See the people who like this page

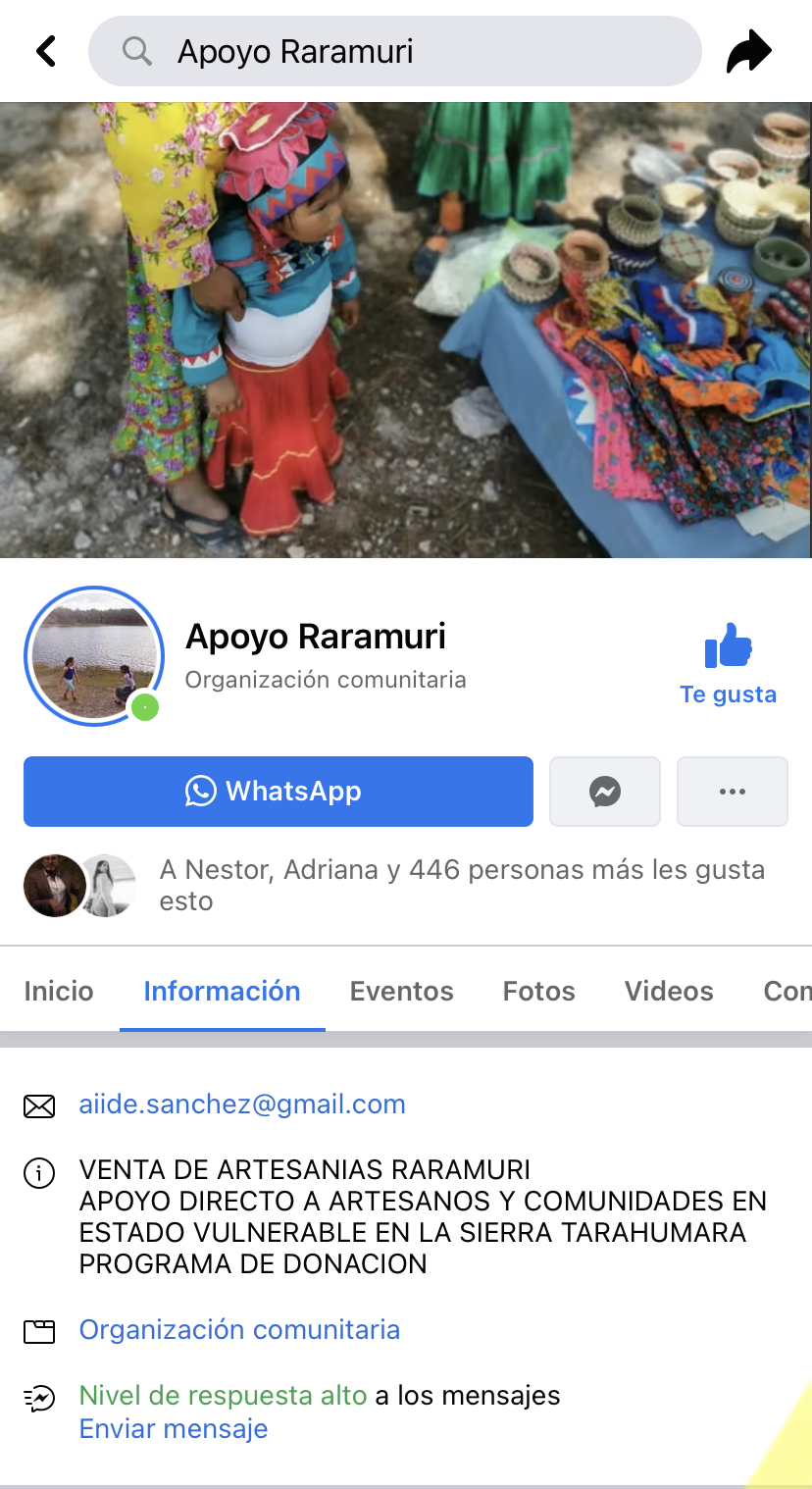pyautogui.click(x=461, y=885)
